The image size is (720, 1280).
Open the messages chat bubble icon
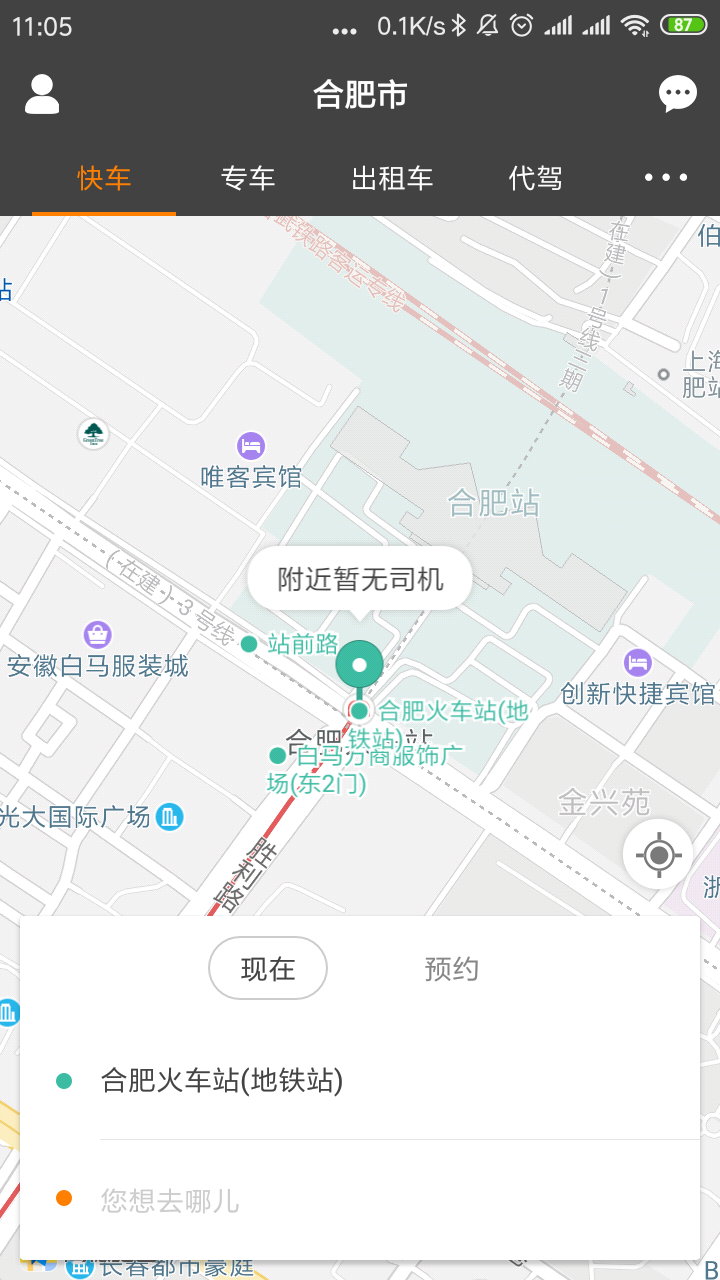(x=677, y=95)
